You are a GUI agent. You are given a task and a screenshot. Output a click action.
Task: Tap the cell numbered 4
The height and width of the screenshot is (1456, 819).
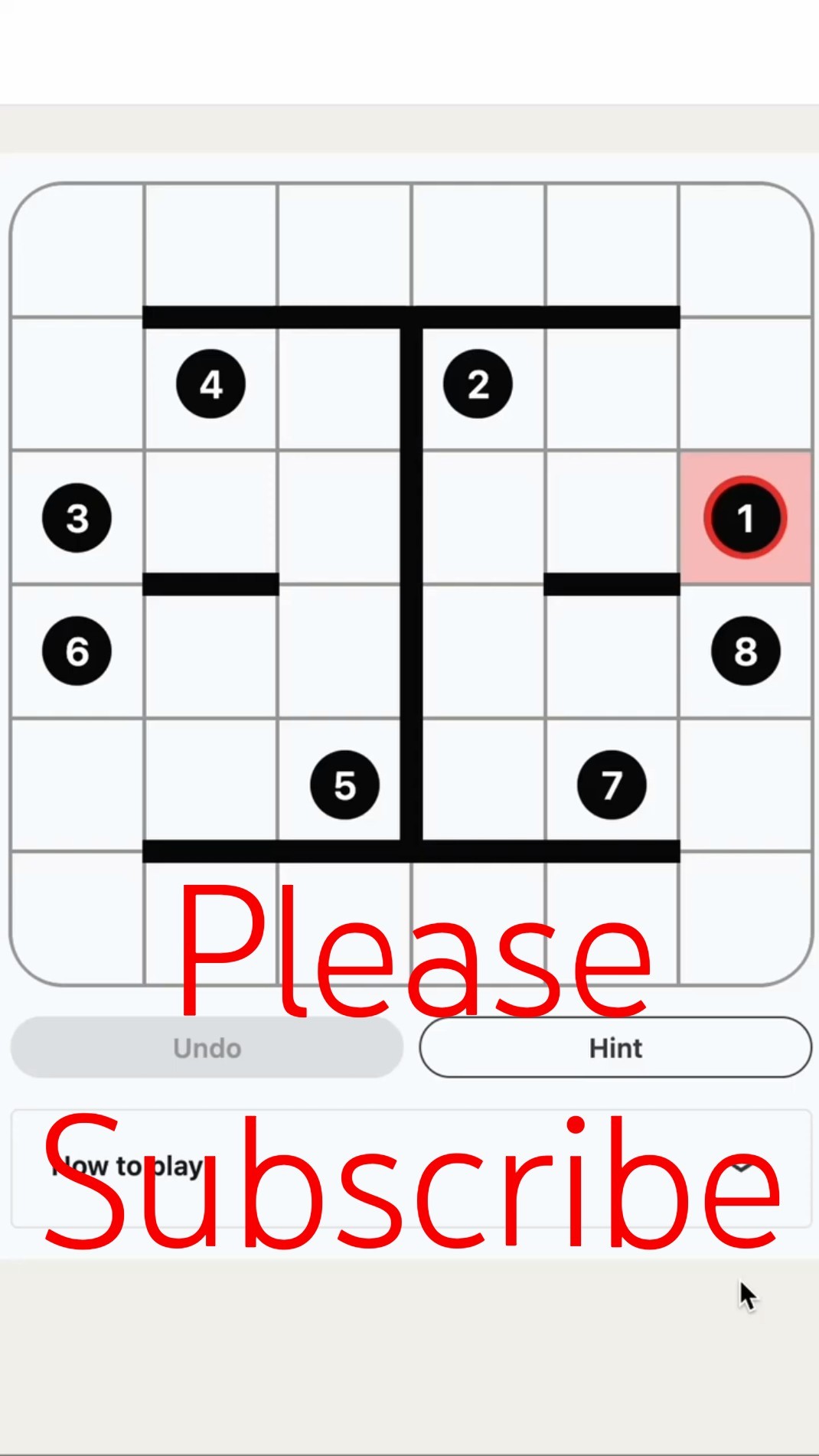pyautogui.click(x=210, y=384)
